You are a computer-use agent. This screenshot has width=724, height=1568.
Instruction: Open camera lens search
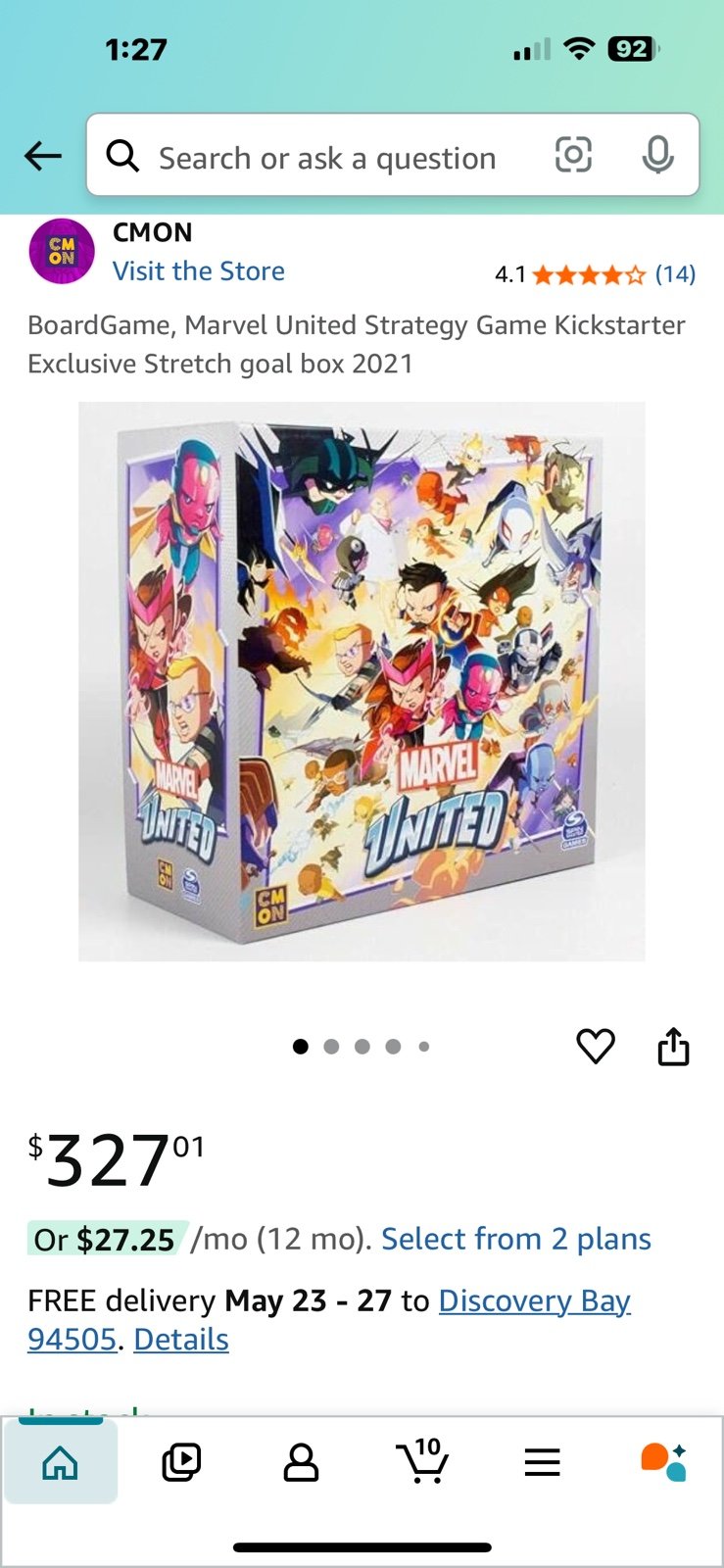(x=573, y=155)
